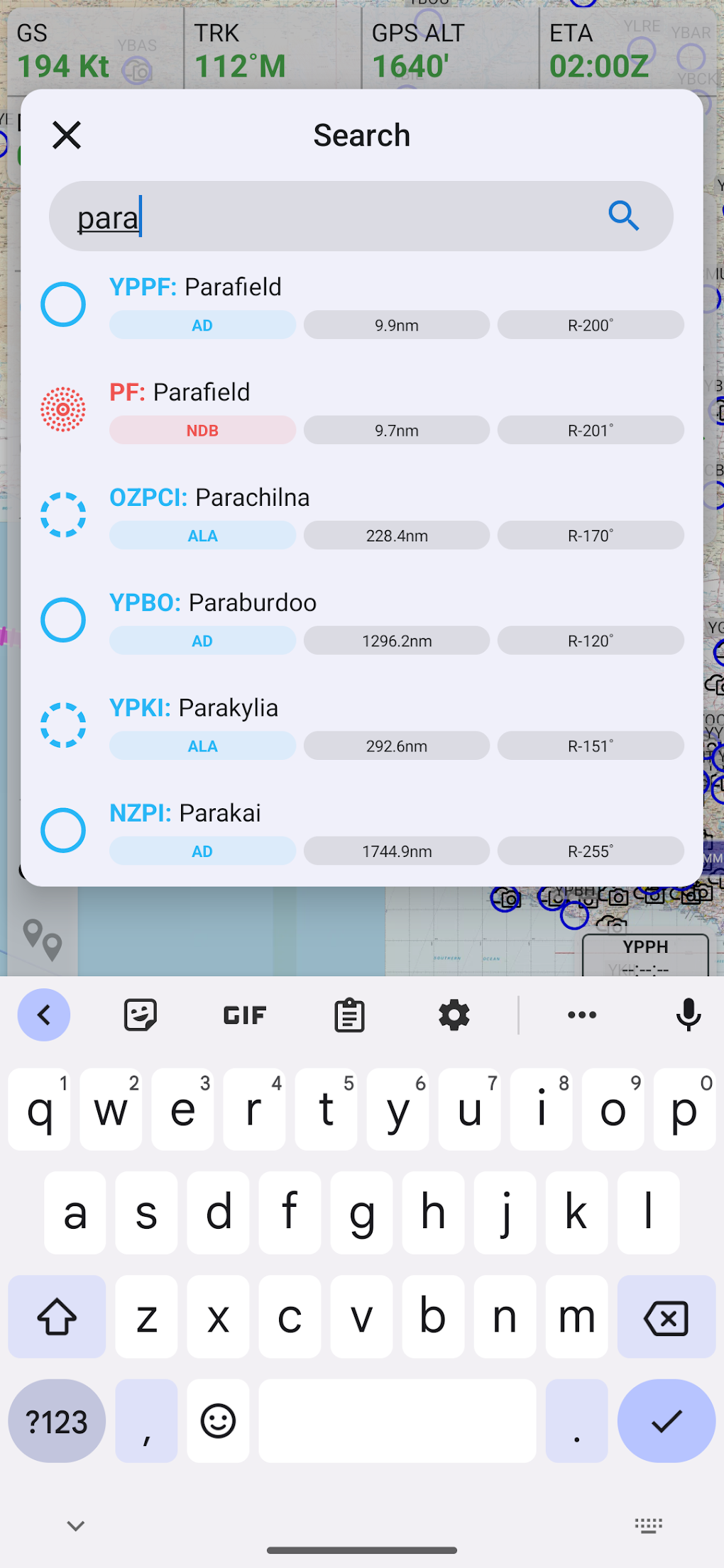Screen dimensions: 724x1568
Task: Close the Search dialog
Action: click(x=67, y=135)
